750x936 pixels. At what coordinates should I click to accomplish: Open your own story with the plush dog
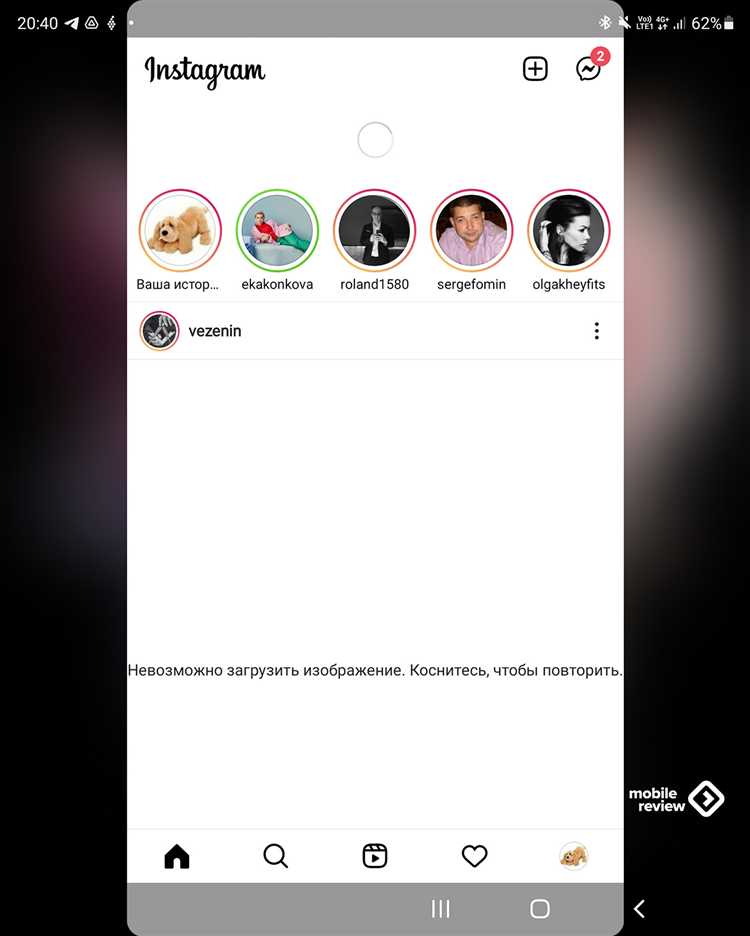point(180,231)
